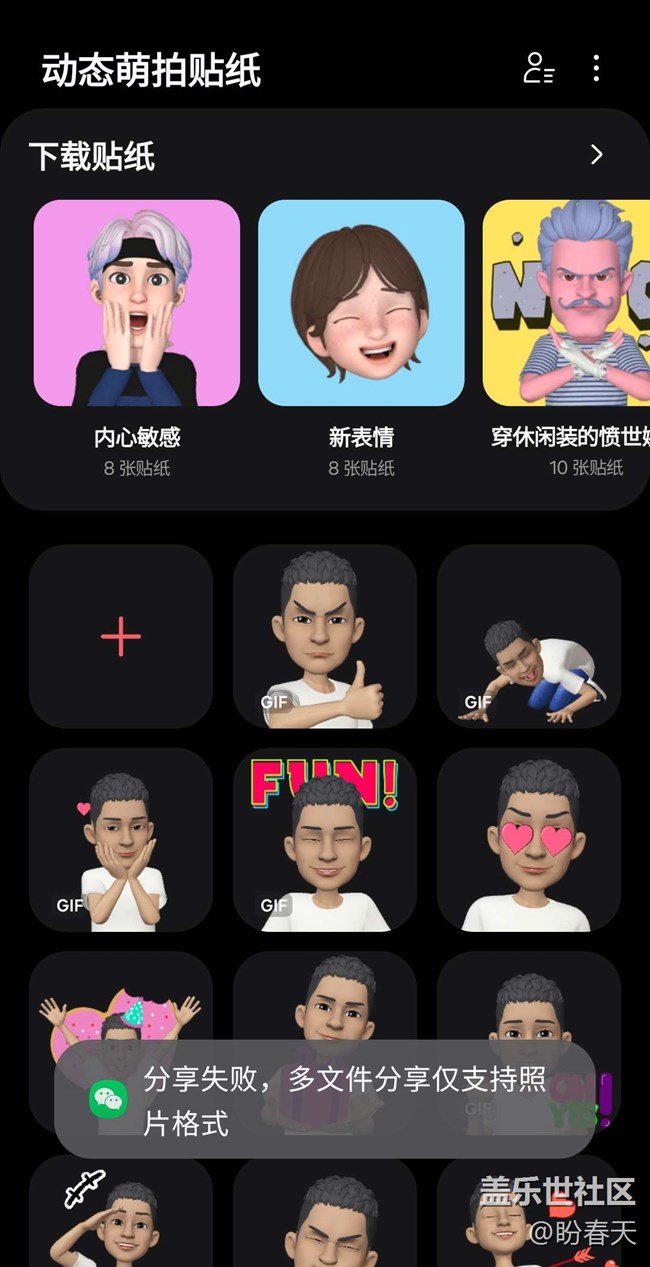
Task: Open the 新表情 sticker pack
Action: point(361,303)
